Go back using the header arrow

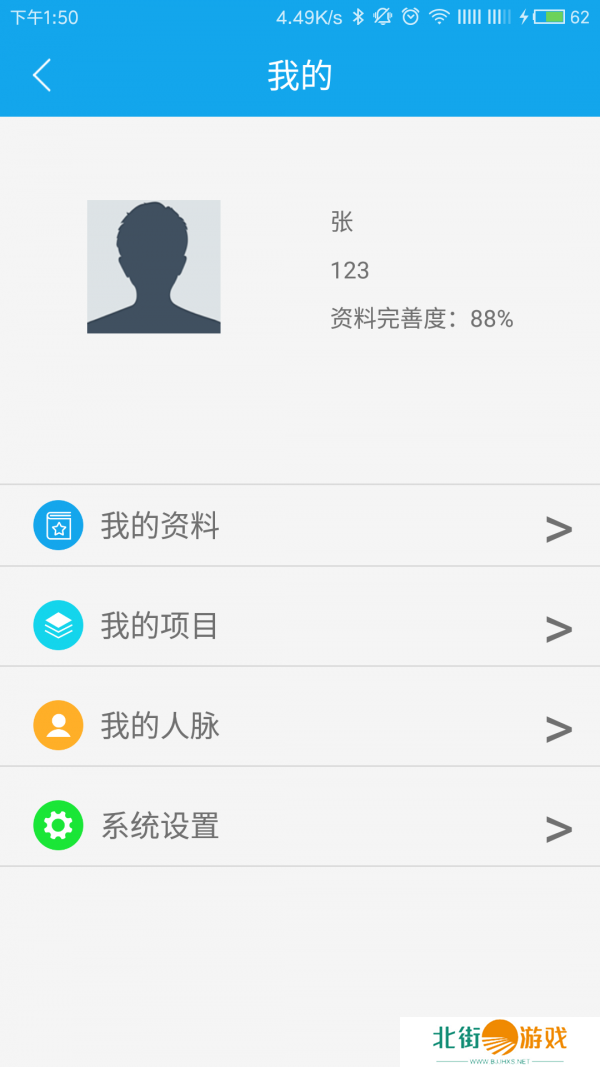[42, 75]
